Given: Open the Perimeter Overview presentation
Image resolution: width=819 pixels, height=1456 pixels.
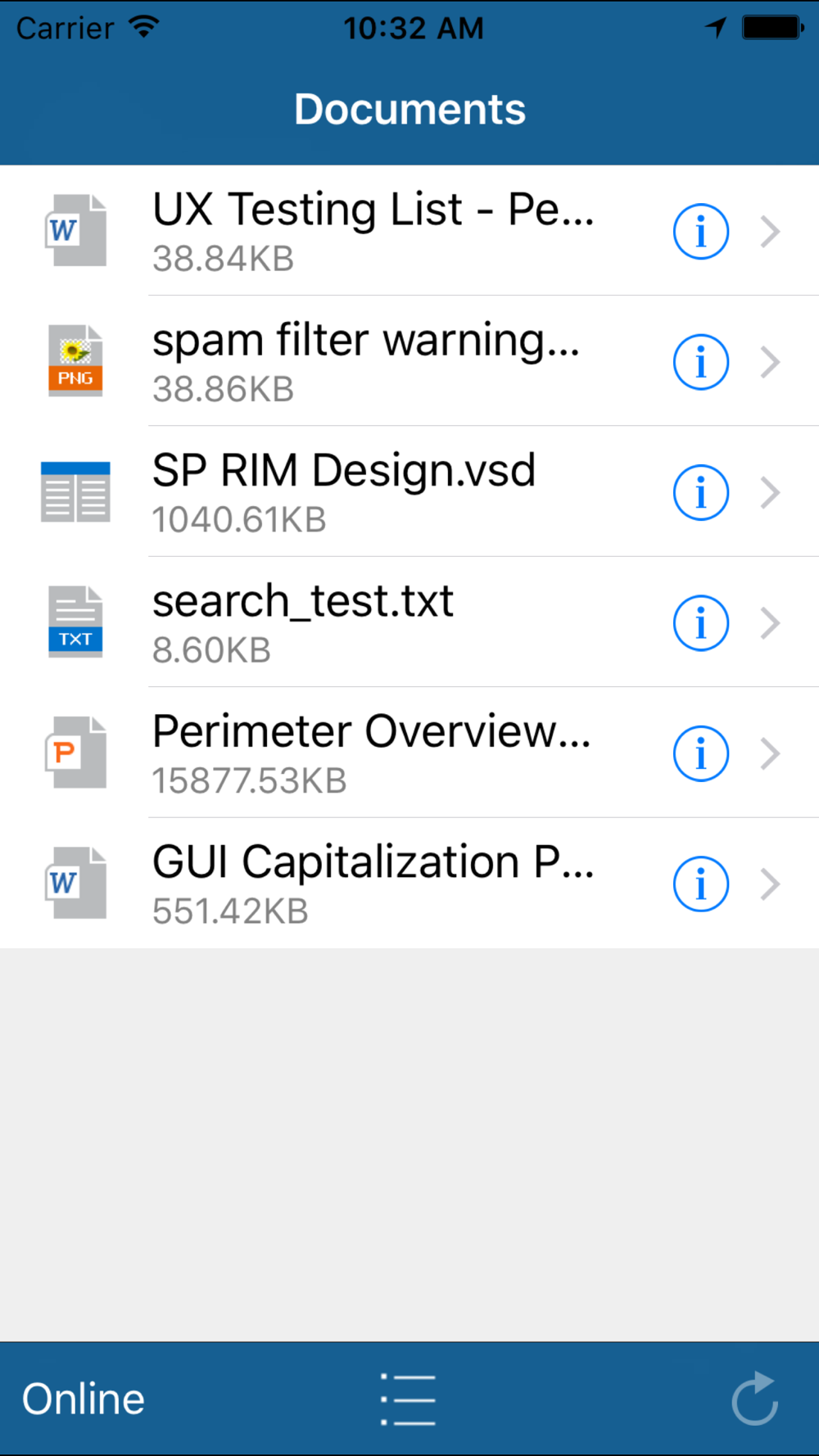Looking at the screenshot, I should click(409, 753).
